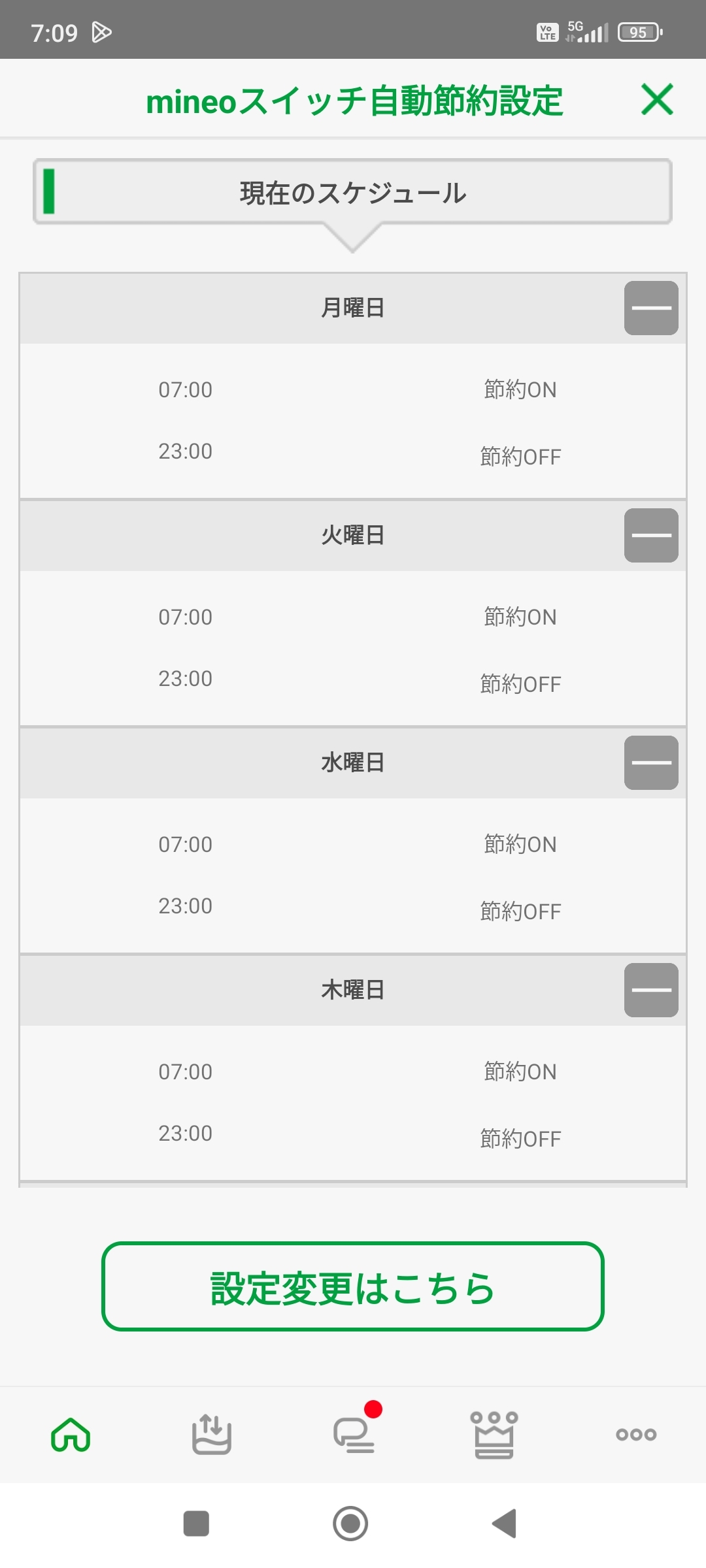Image resolution: width=706 pixels, height=1568 pixels.
Task: Tap the 設定変更はこちら button
Action: pyautogui.click(x=352, y=1286)
